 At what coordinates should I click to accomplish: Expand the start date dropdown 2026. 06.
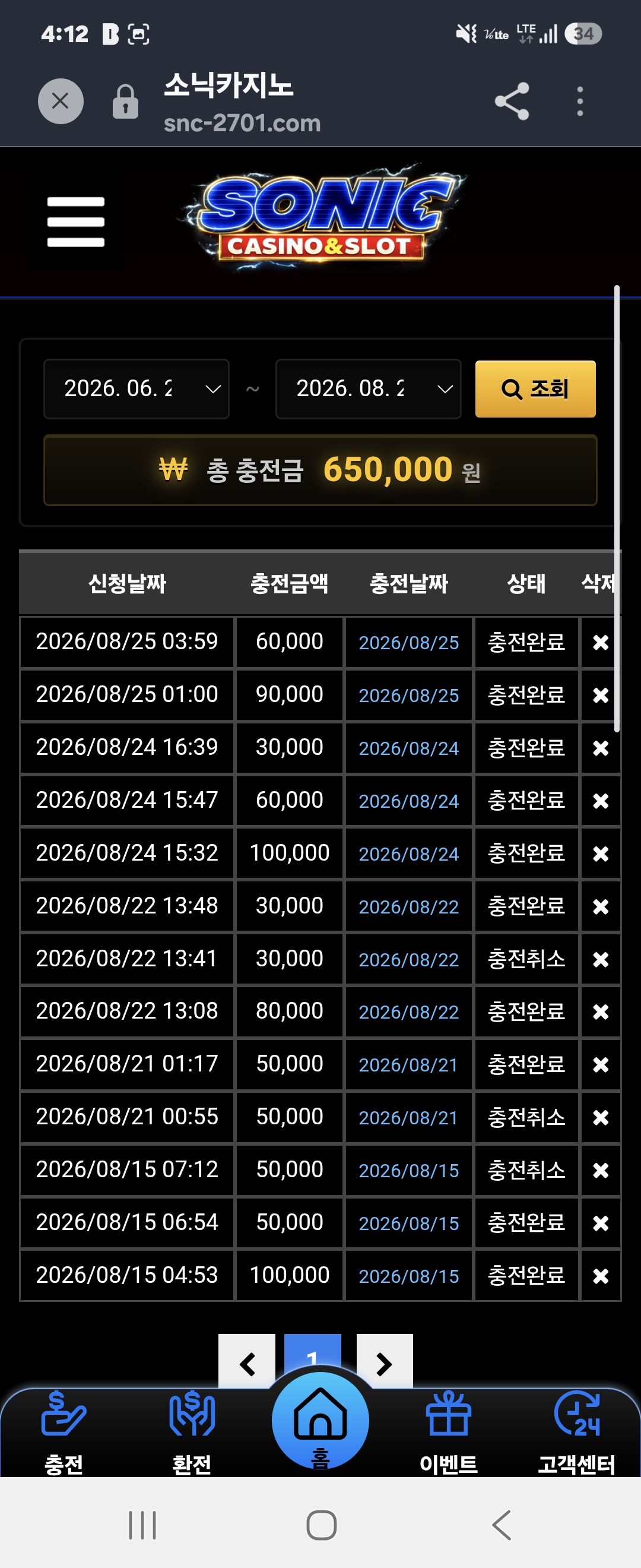[137, 389]
